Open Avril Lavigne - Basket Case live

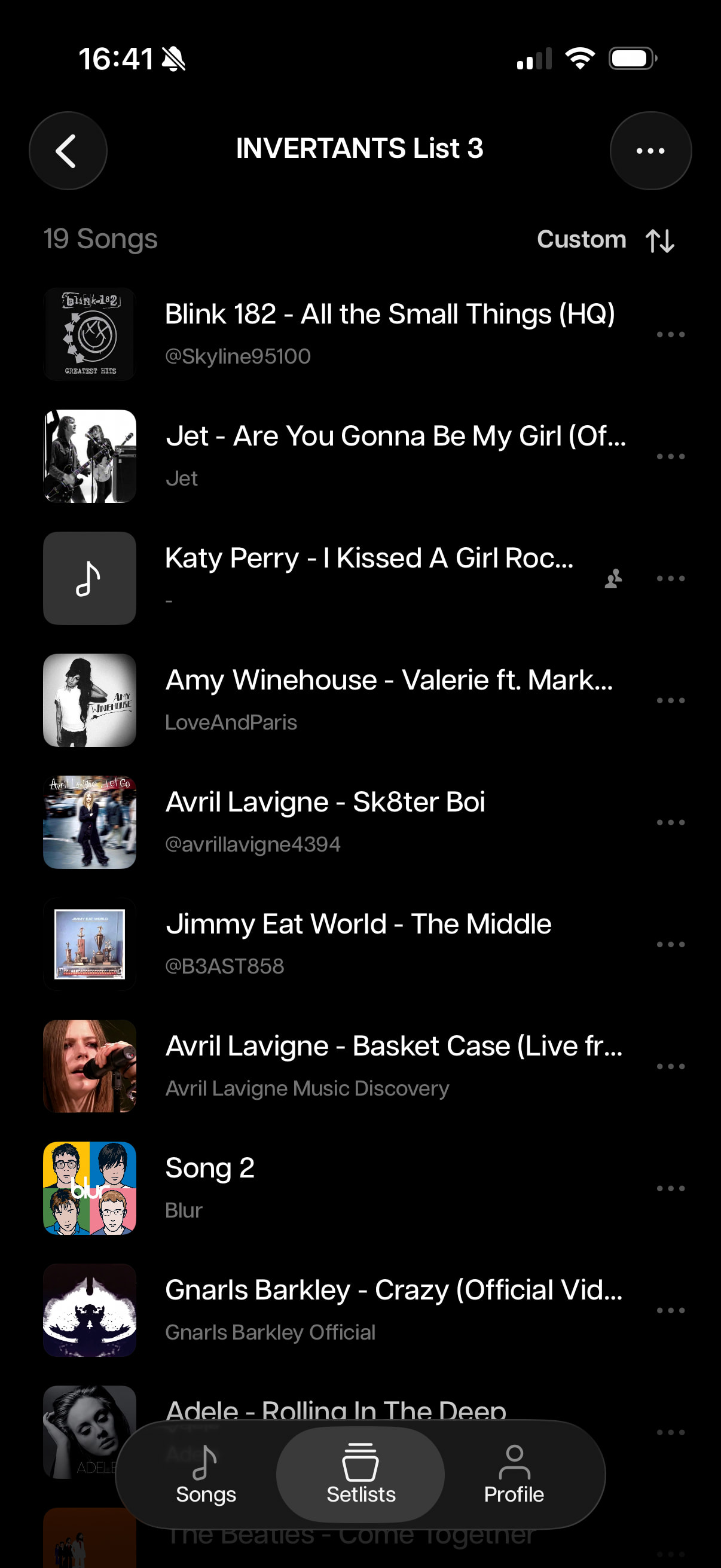(393, 1065)
